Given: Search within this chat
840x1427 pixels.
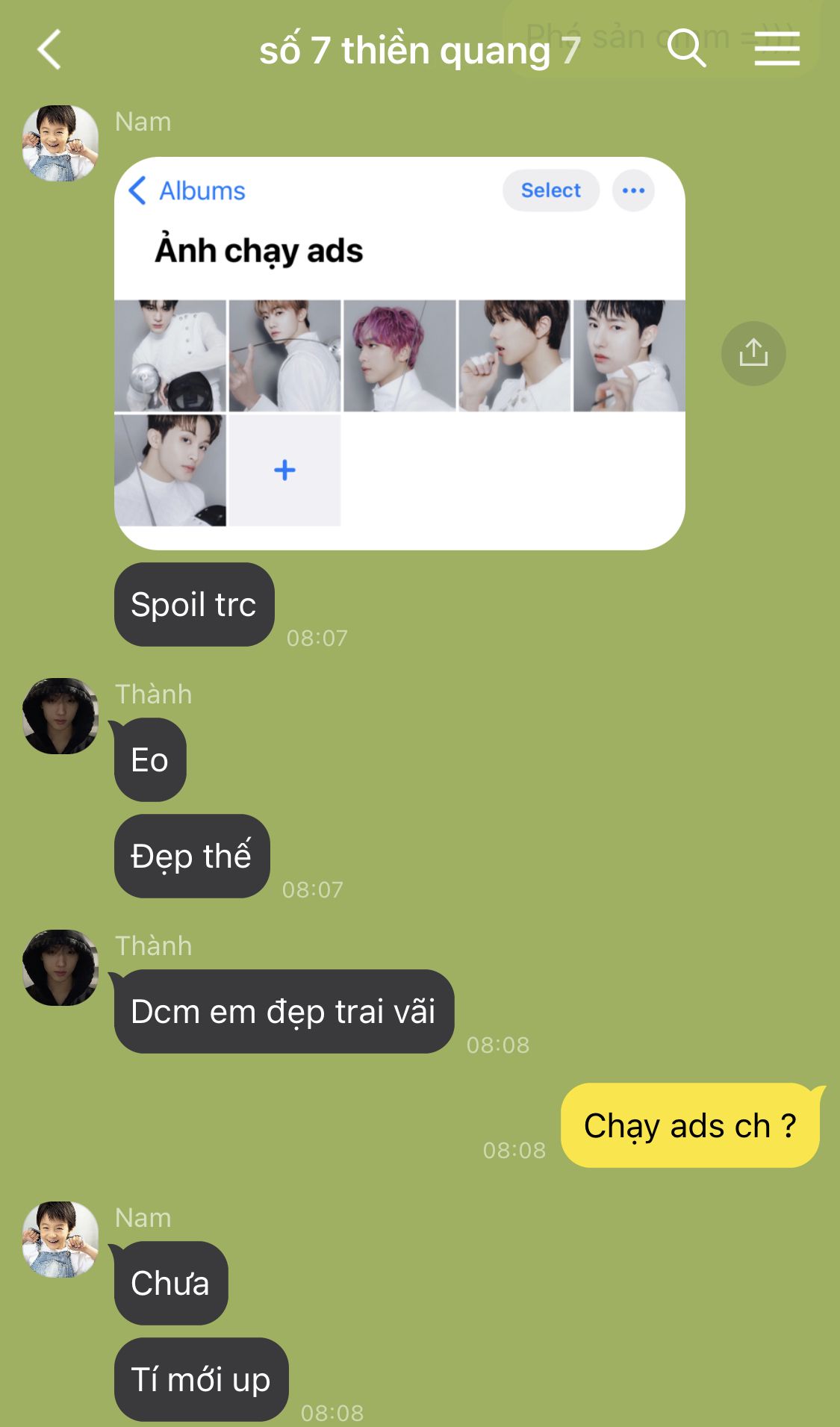Looking at the screenshot, I should pyautogui.click(x=686, y=49).
